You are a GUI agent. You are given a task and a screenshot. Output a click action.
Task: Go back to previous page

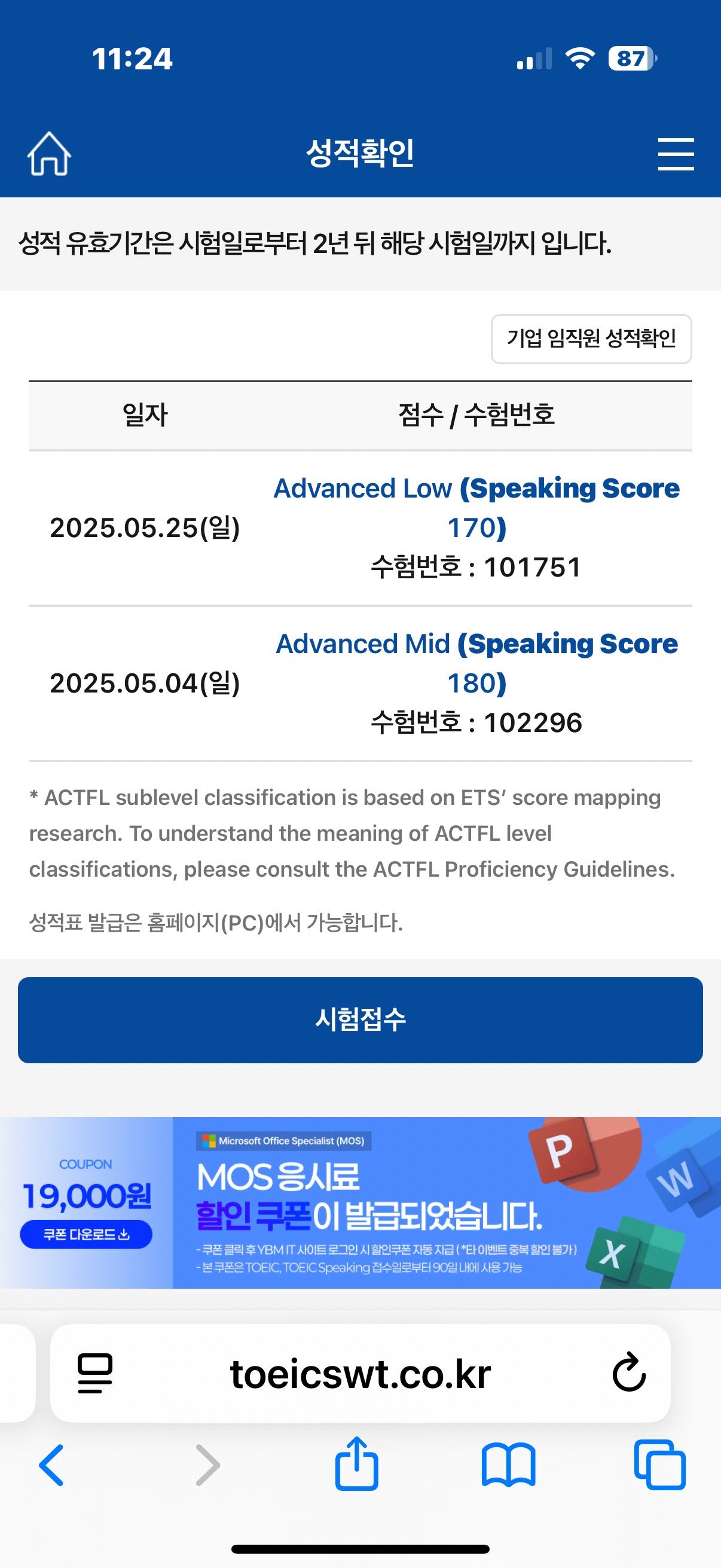[x=53, y=1465]
